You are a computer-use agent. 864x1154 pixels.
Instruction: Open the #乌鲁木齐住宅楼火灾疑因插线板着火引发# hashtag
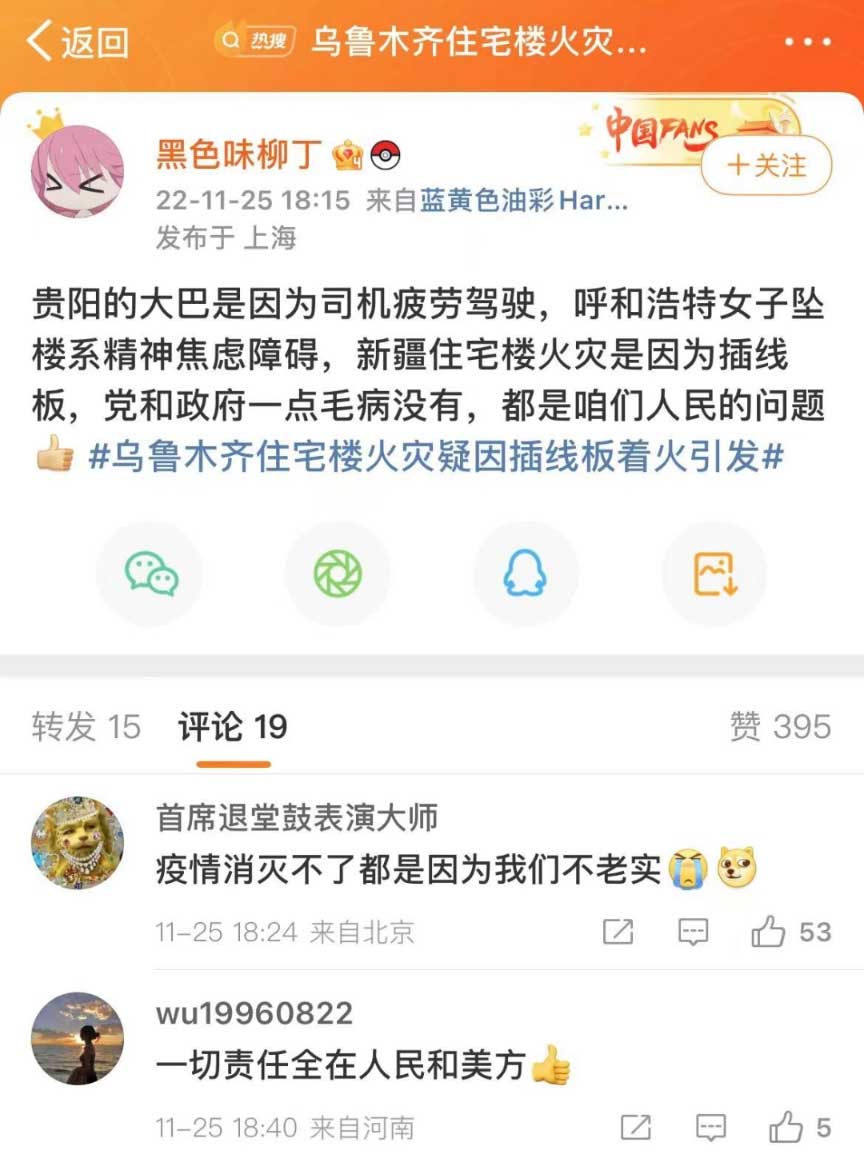point(435,457)
